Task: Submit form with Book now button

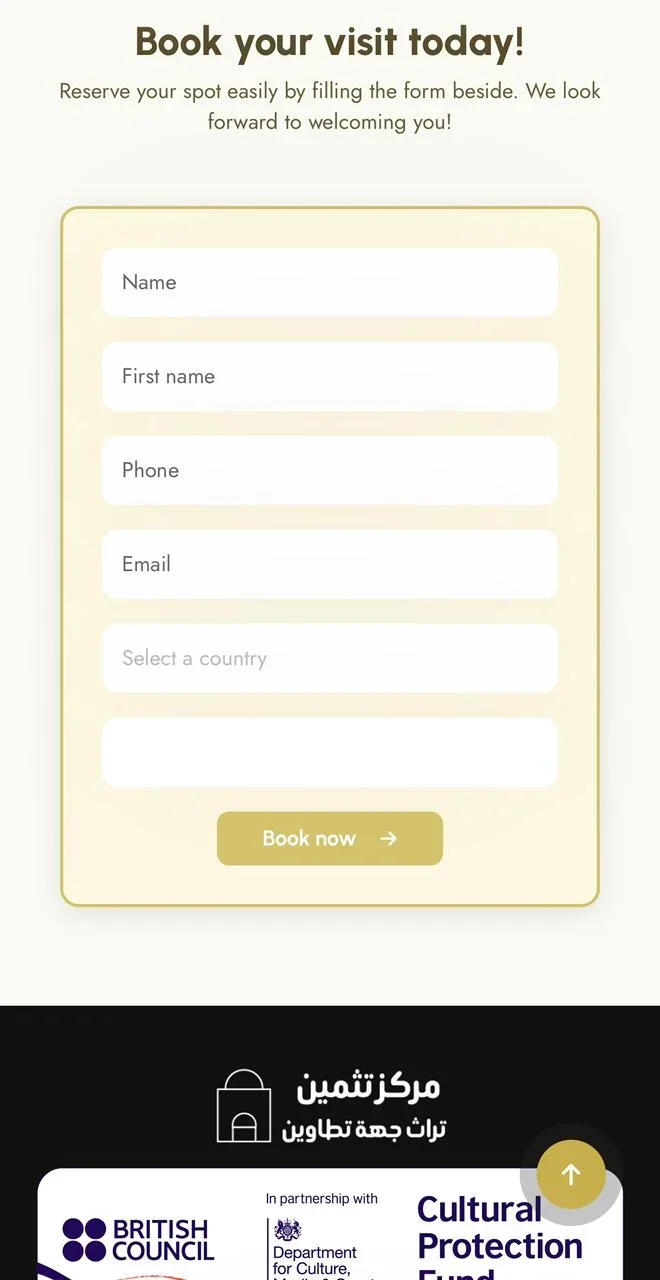Action: tap(329, 838)
